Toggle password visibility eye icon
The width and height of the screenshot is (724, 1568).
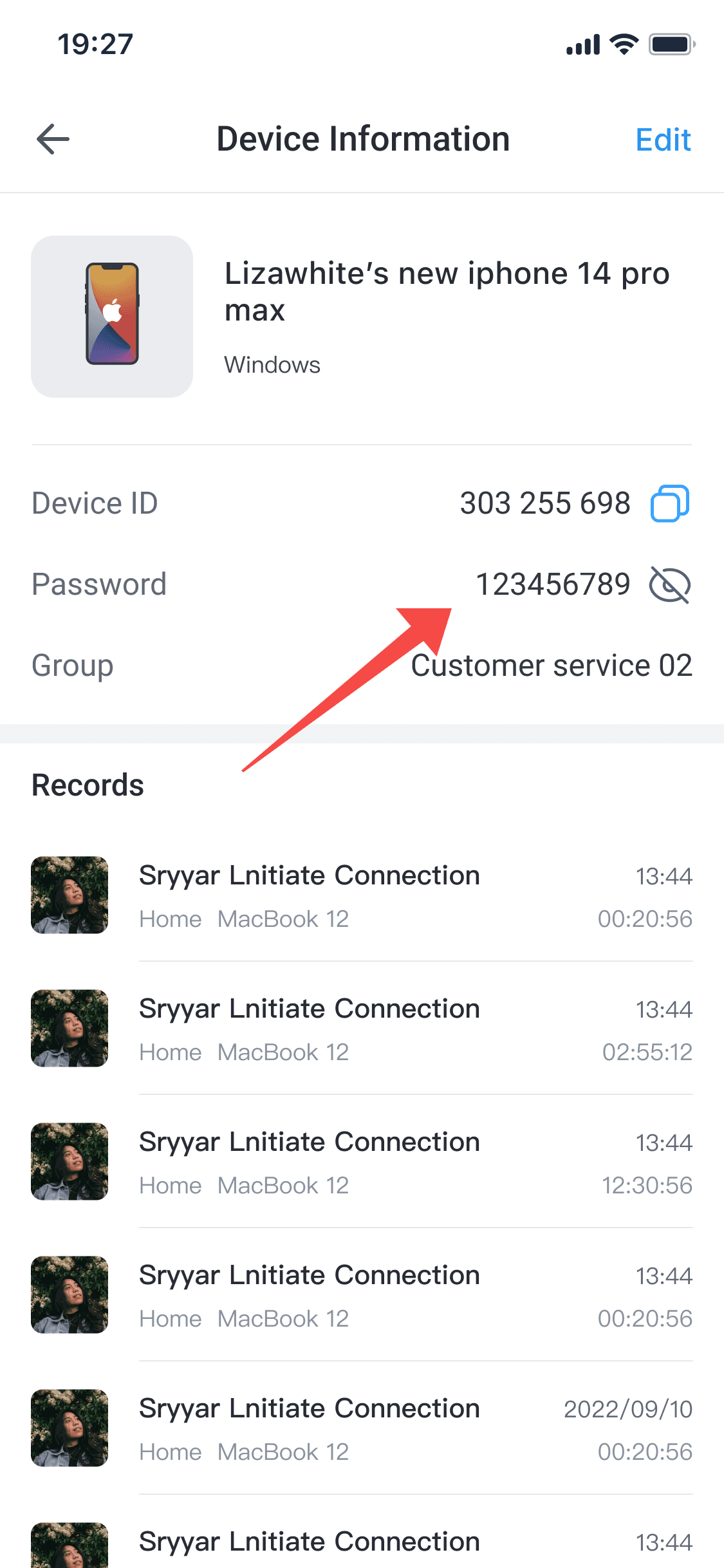[670, 584]
